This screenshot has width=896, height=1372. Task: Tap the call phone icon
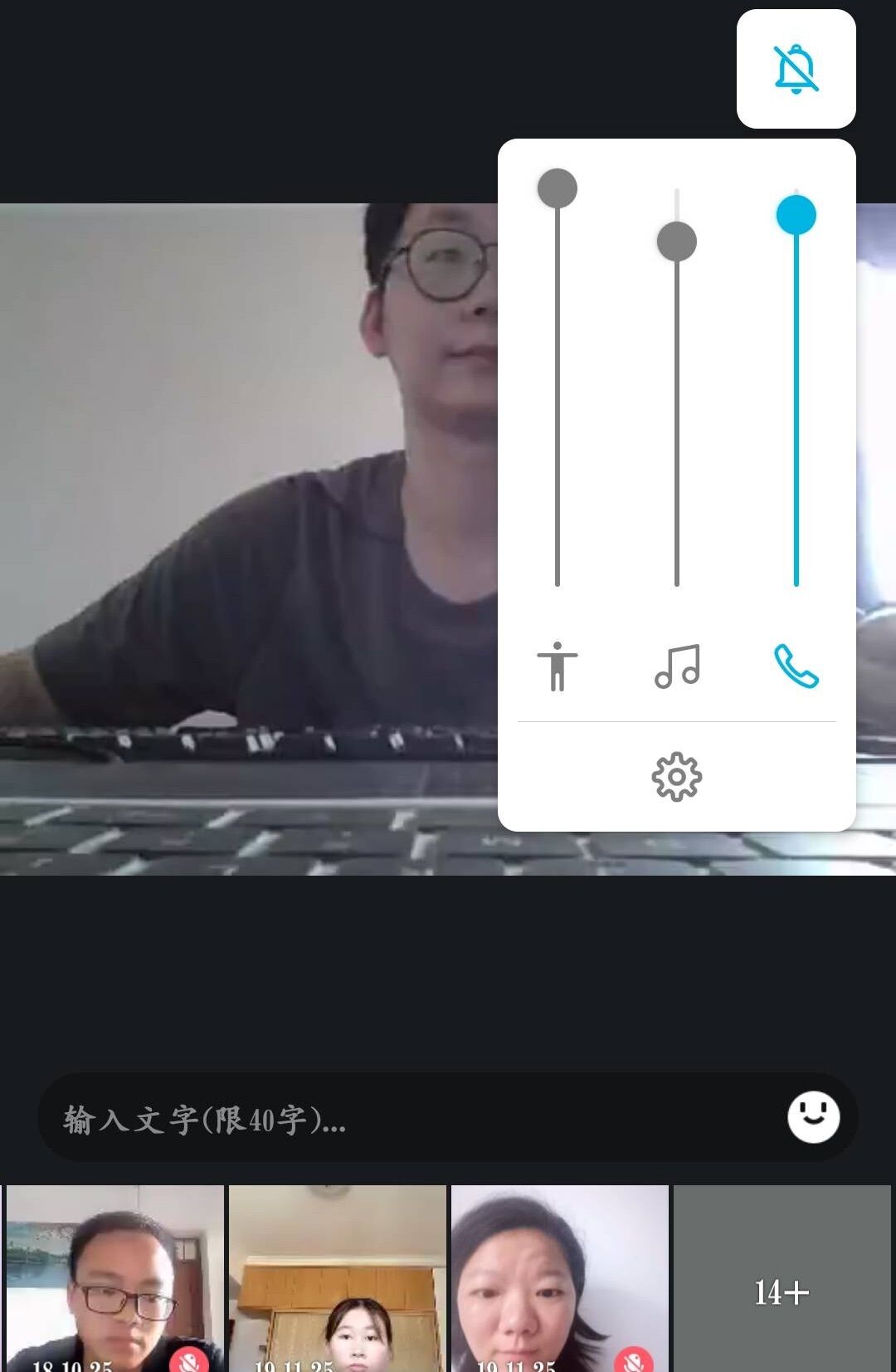point(796,666)
